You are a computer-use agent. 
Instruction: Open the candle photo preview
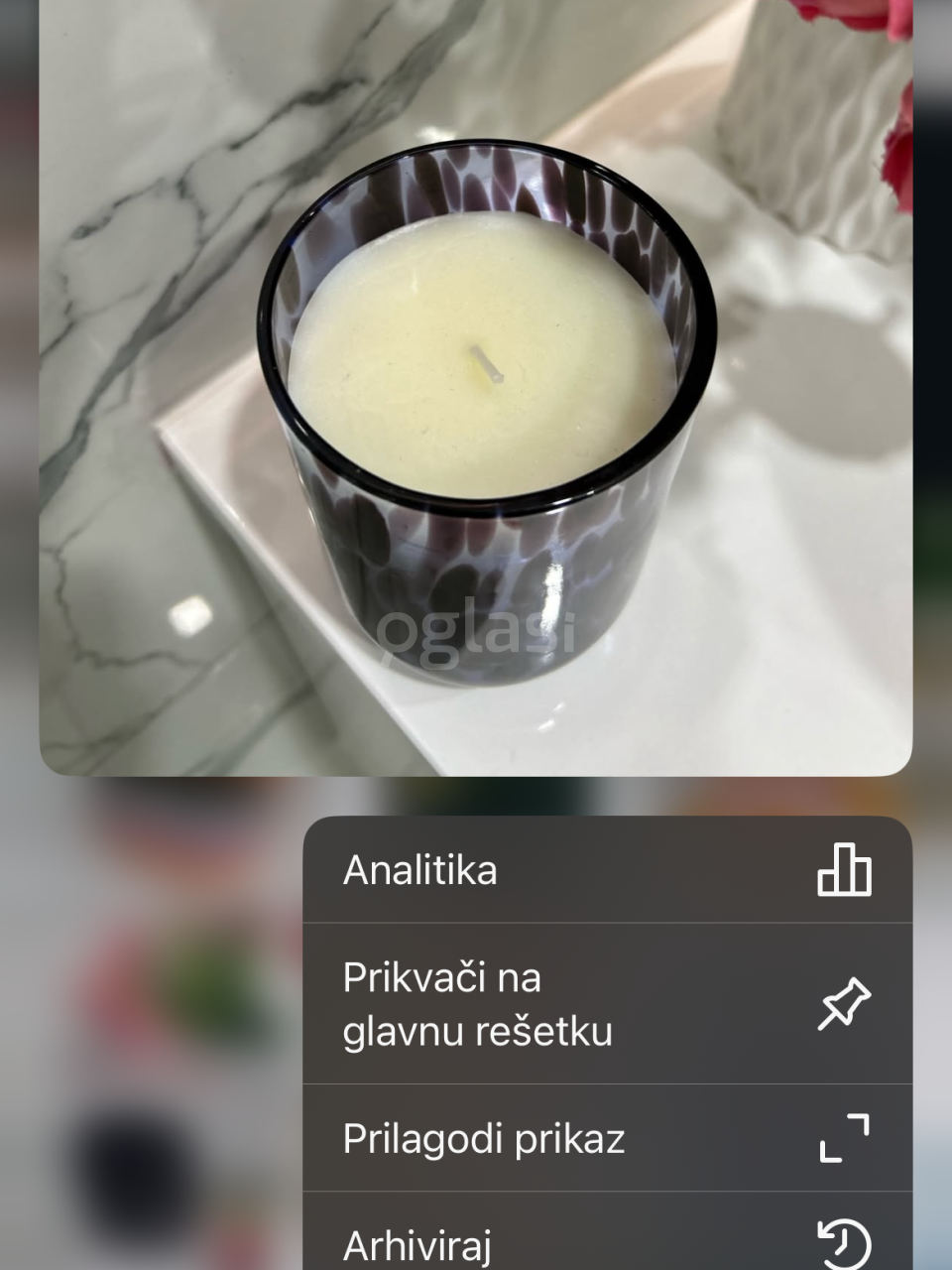tap(476, 387)
